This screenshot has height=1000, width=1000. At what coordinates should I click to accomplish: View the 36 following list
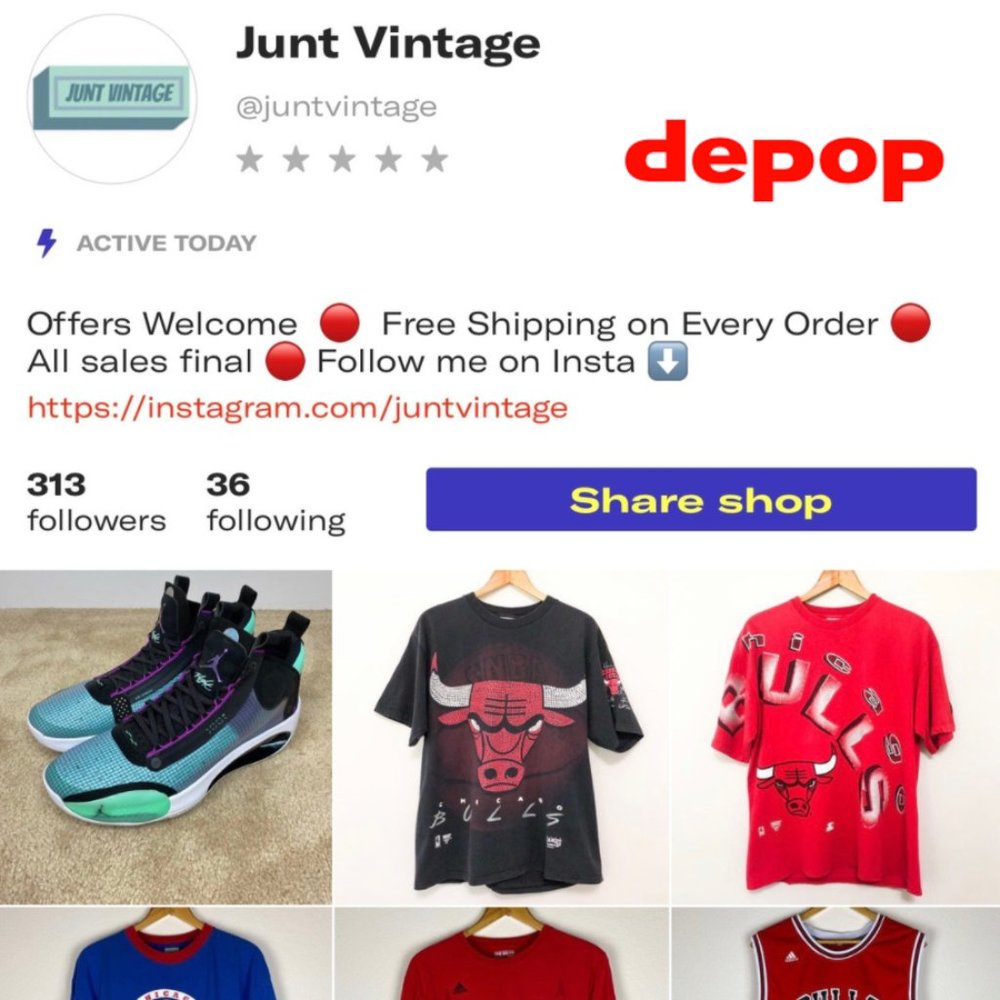pos(275,503)
